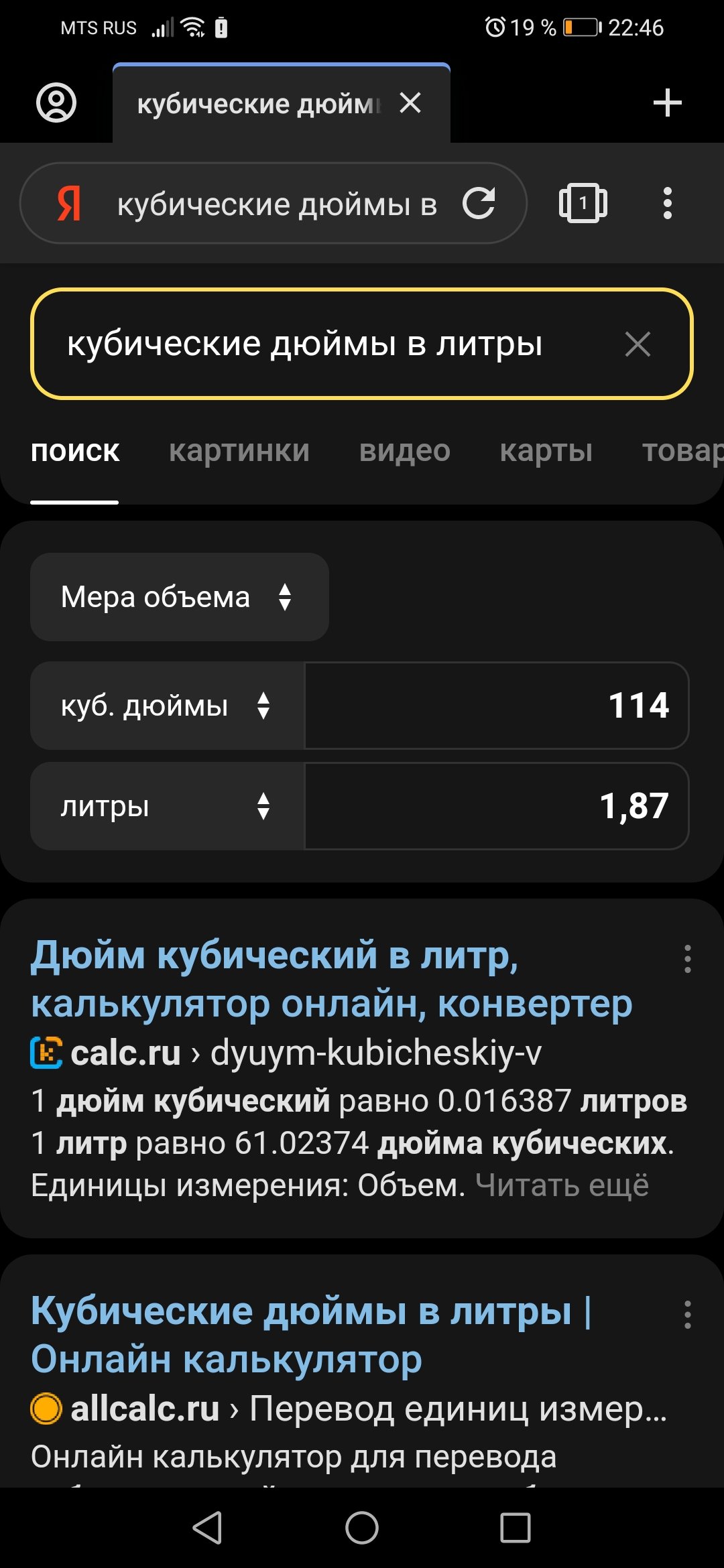Reload the current page
This screenshot has width=724, height=1568.
479,204
